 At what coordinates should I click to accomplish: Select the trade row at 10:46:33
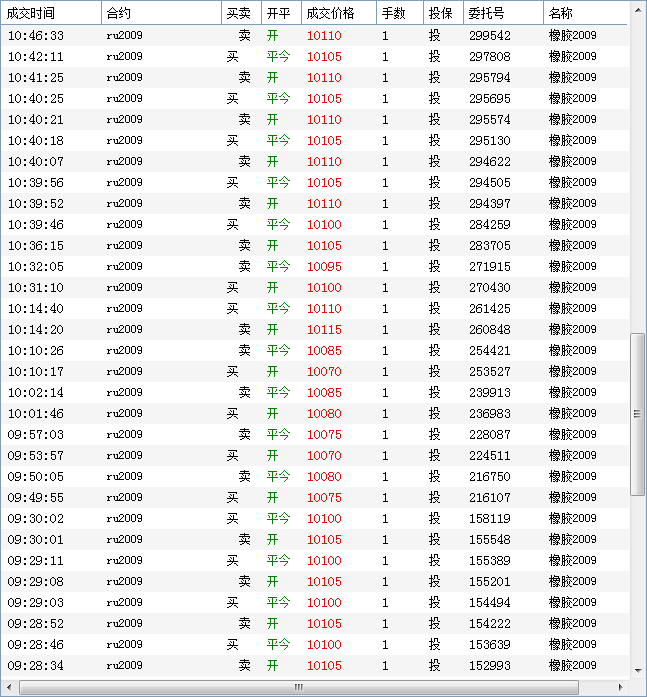click(x=300, y=35)
